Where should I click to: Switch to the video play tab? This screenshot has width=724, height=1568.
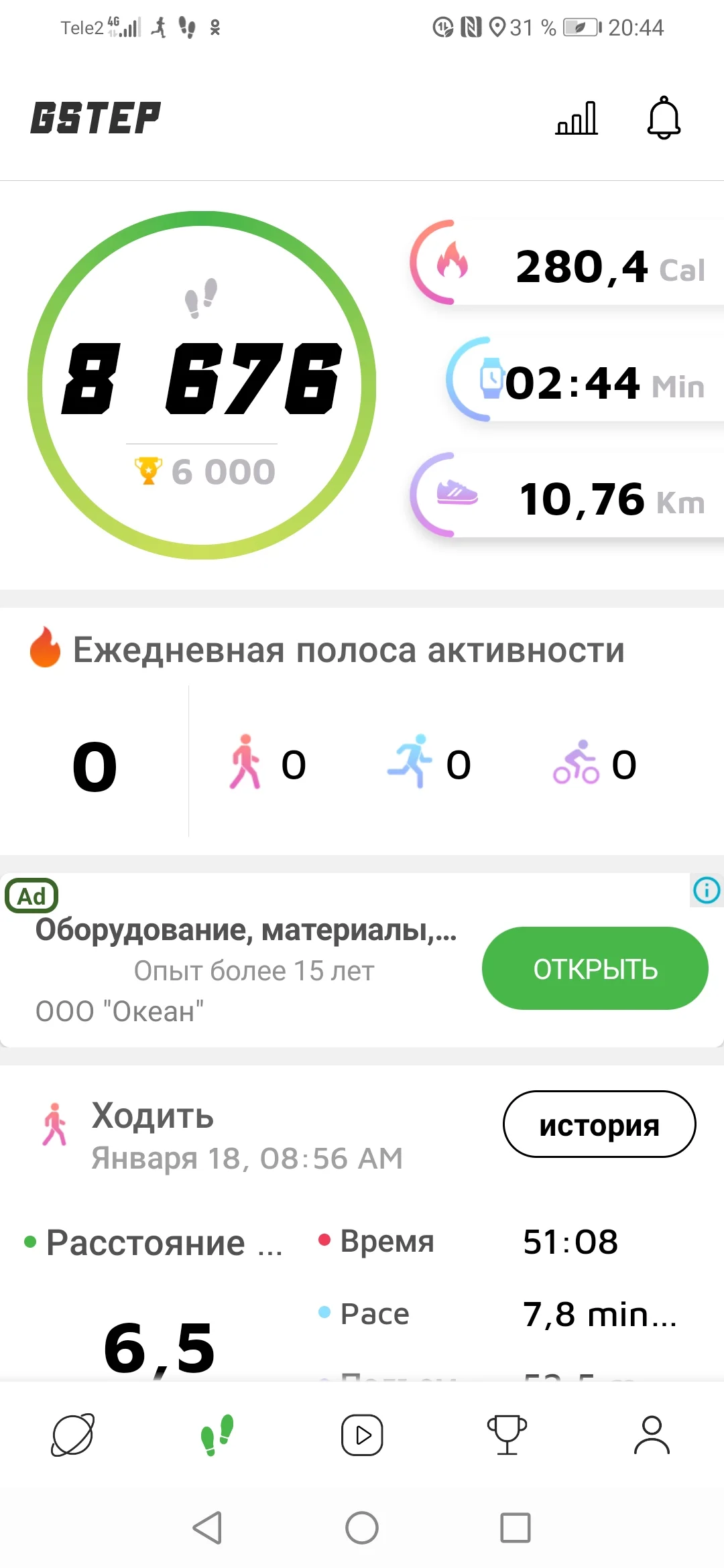(x=362, y=1435)
